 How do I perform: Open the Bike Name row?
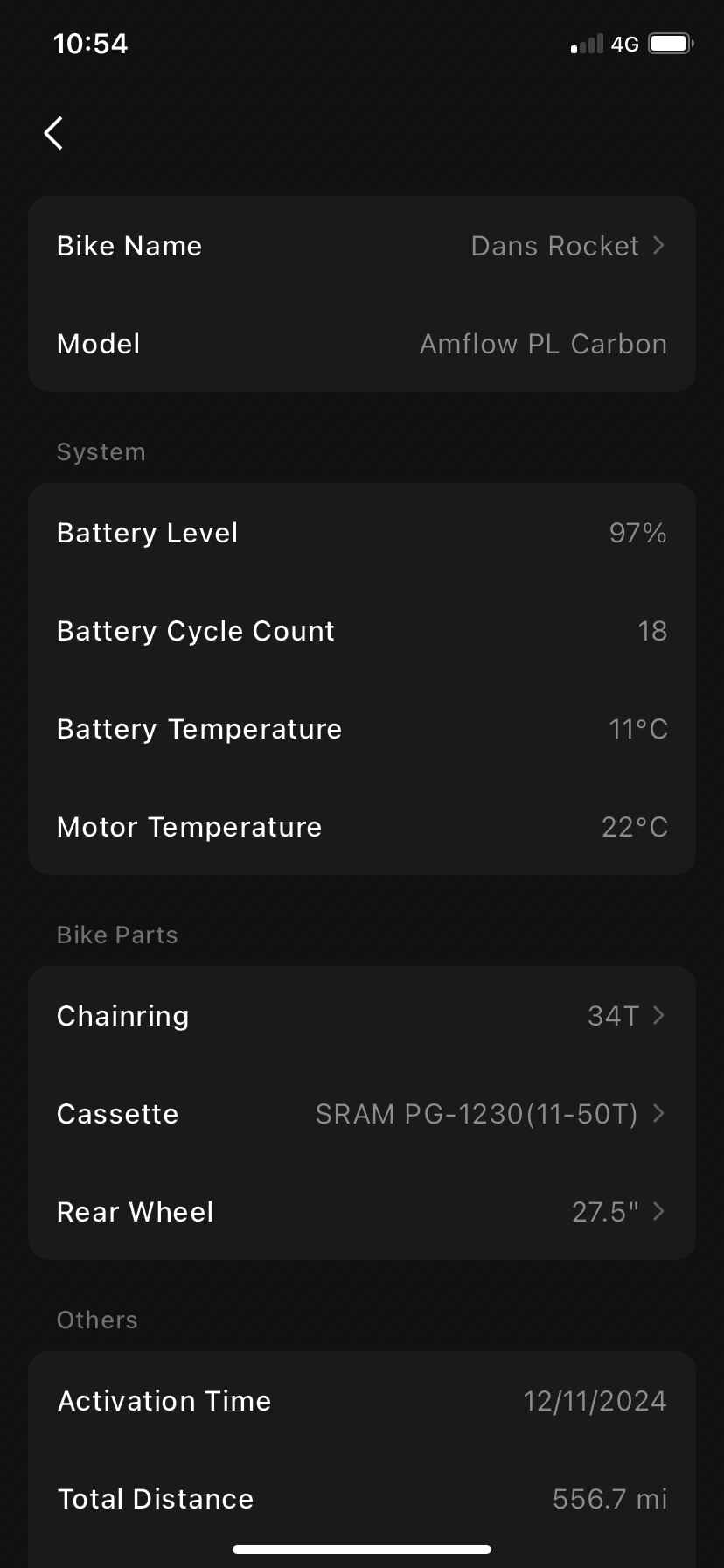pyautogui.click(x=362, y=246)
